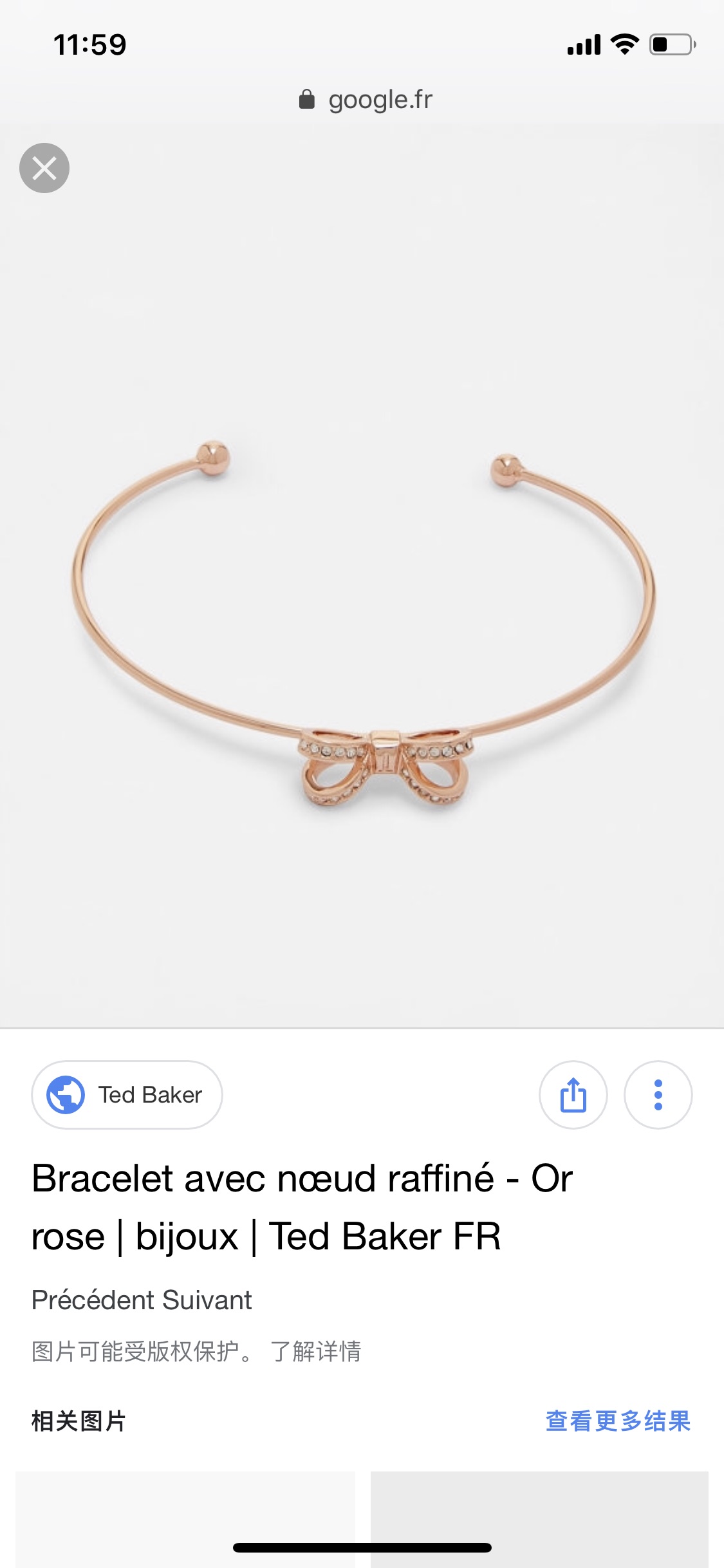724x1568 pixels.
Task: Visit the Ted Baker source site
Action: 127,1094
